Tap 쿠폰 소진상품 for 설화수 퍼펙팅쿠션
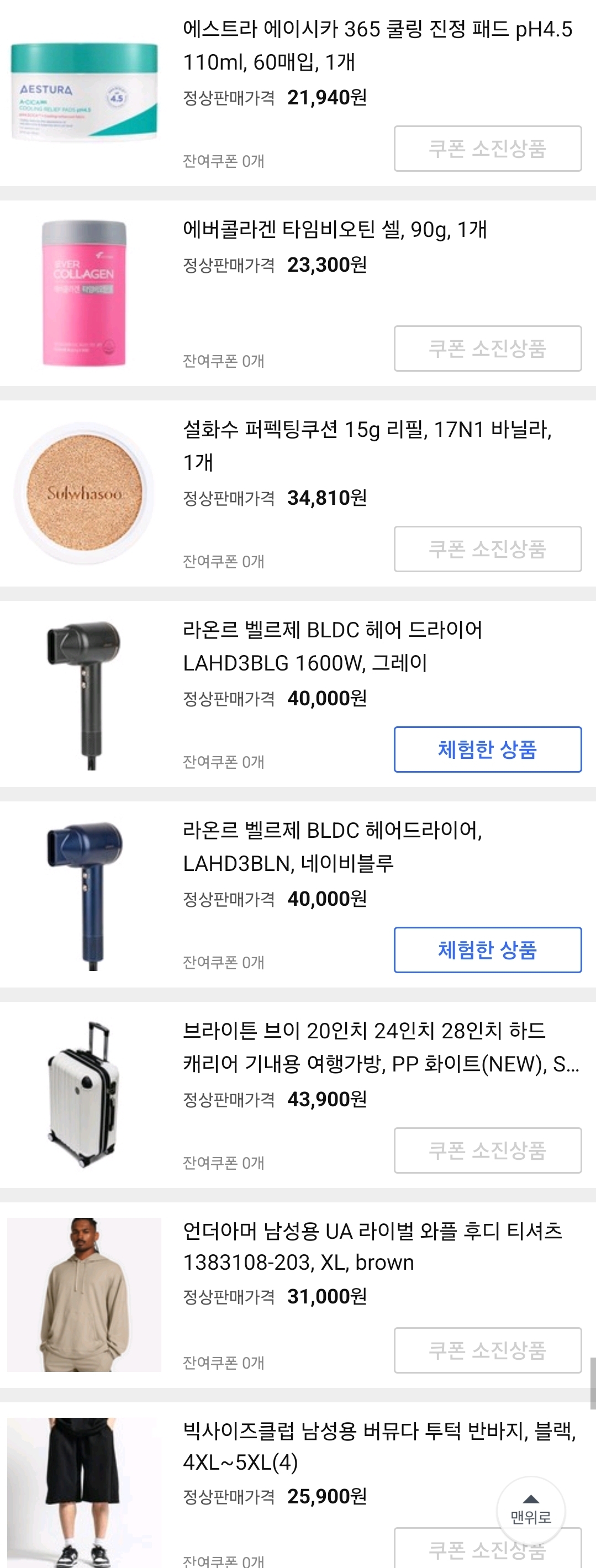This screenshot has width=596, height=1568. click(x=488, y=549)
